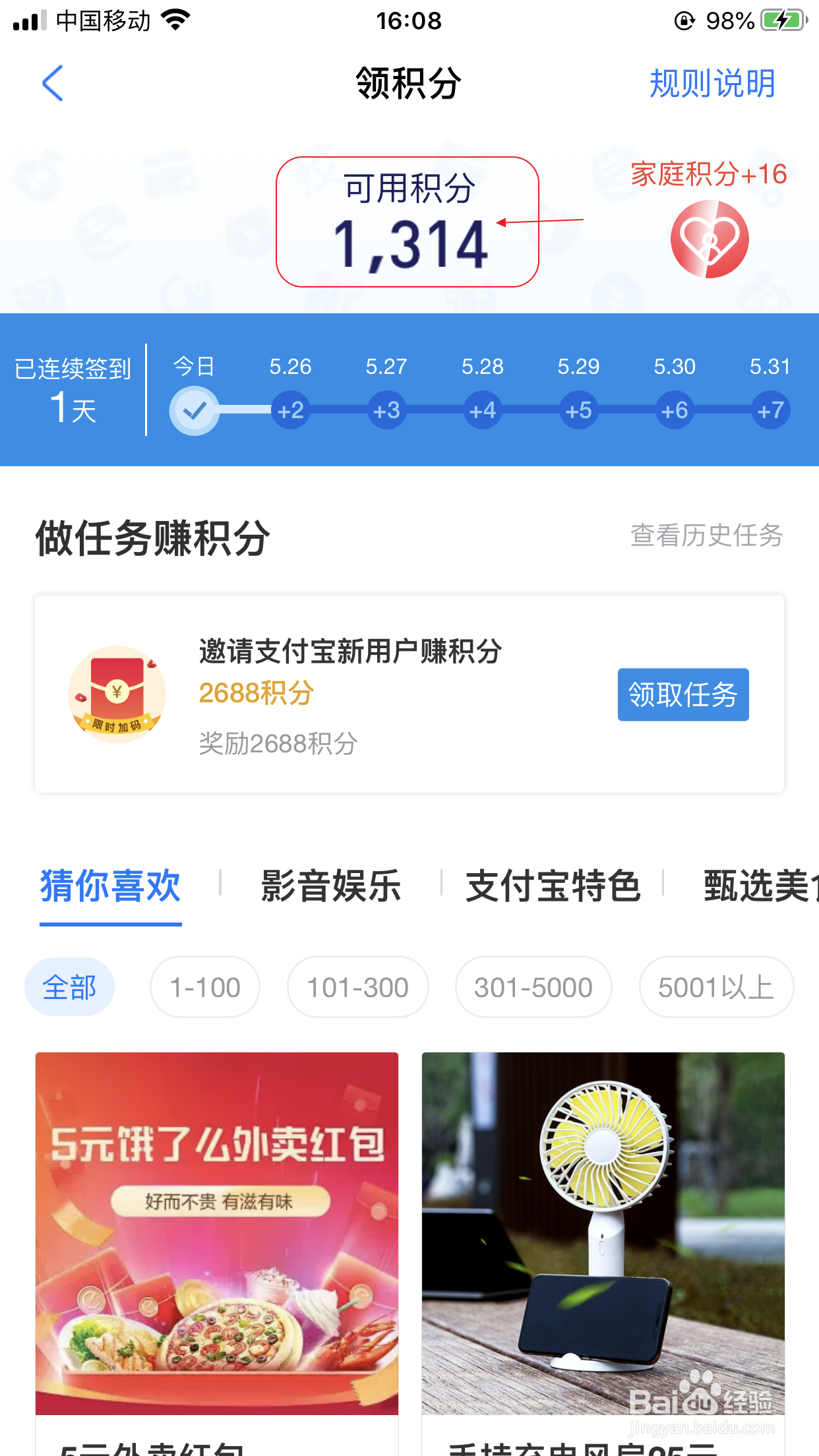This screenshot has width=819, height=1456.
Task: Open the handheld fan product card
Action: [x=603, y=1253]
